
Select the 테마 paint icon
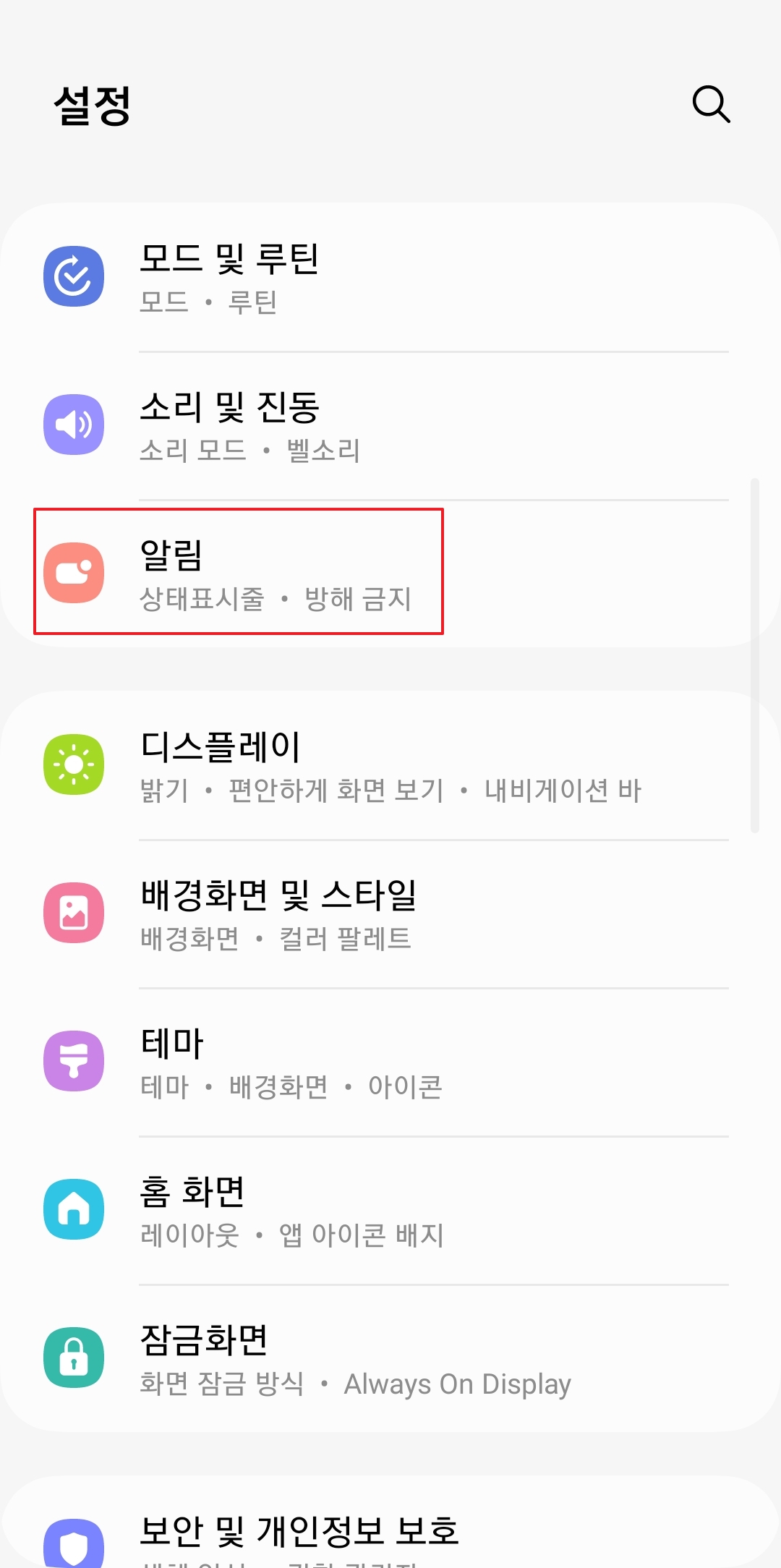coord(74,1061)
